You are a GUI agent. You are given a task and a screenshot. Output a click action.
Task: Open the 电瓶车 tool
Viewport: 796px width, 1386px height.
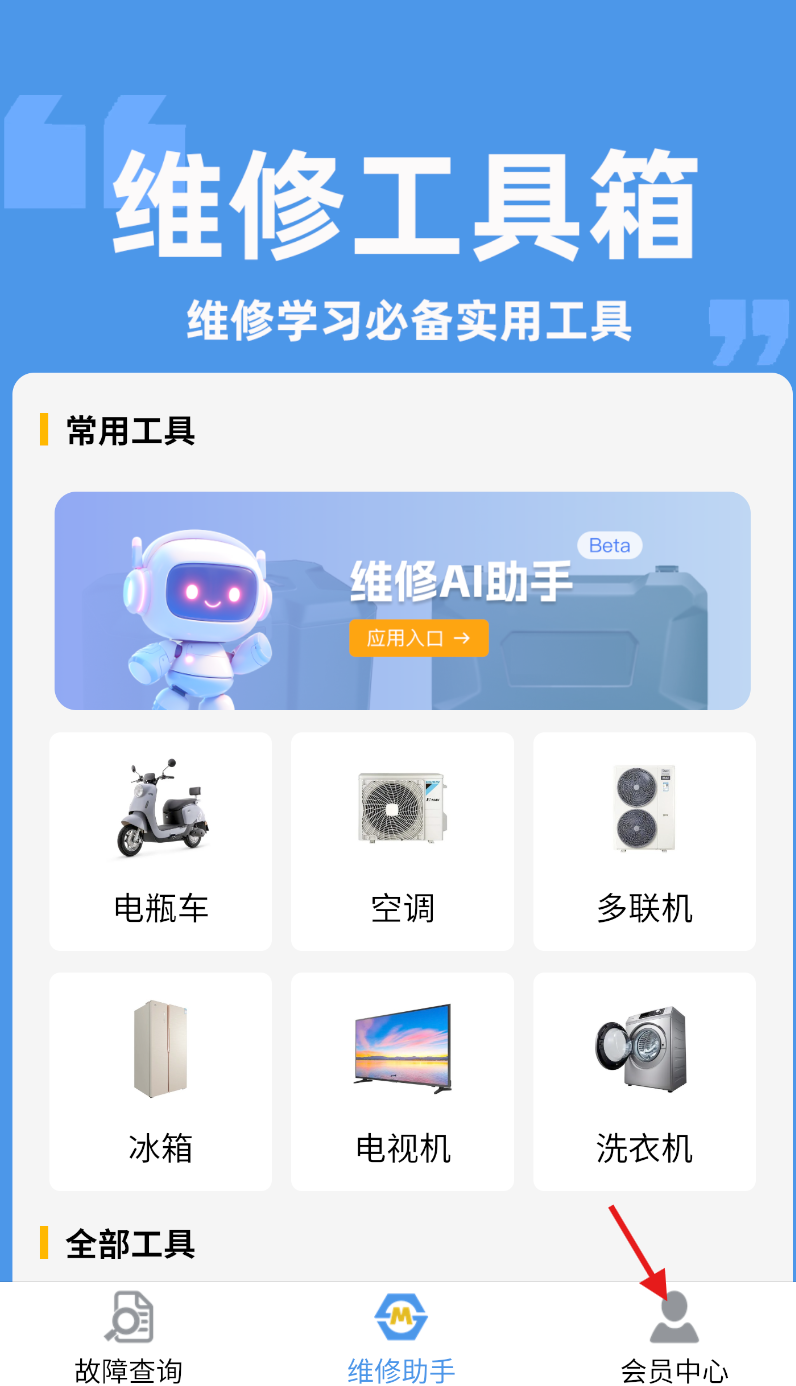160,841
